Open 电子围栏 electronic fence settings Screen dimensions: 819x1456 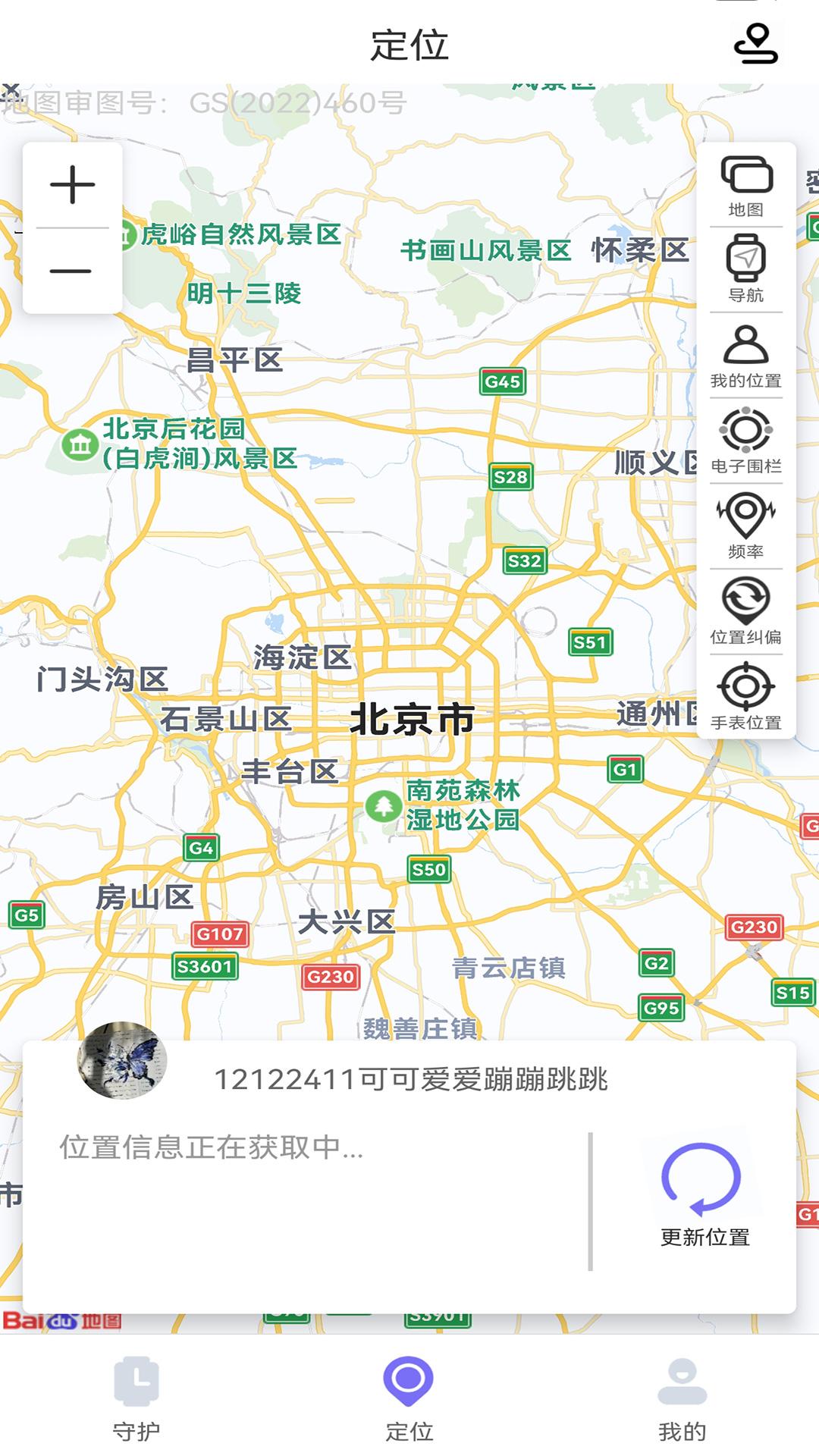click(746, 440)
